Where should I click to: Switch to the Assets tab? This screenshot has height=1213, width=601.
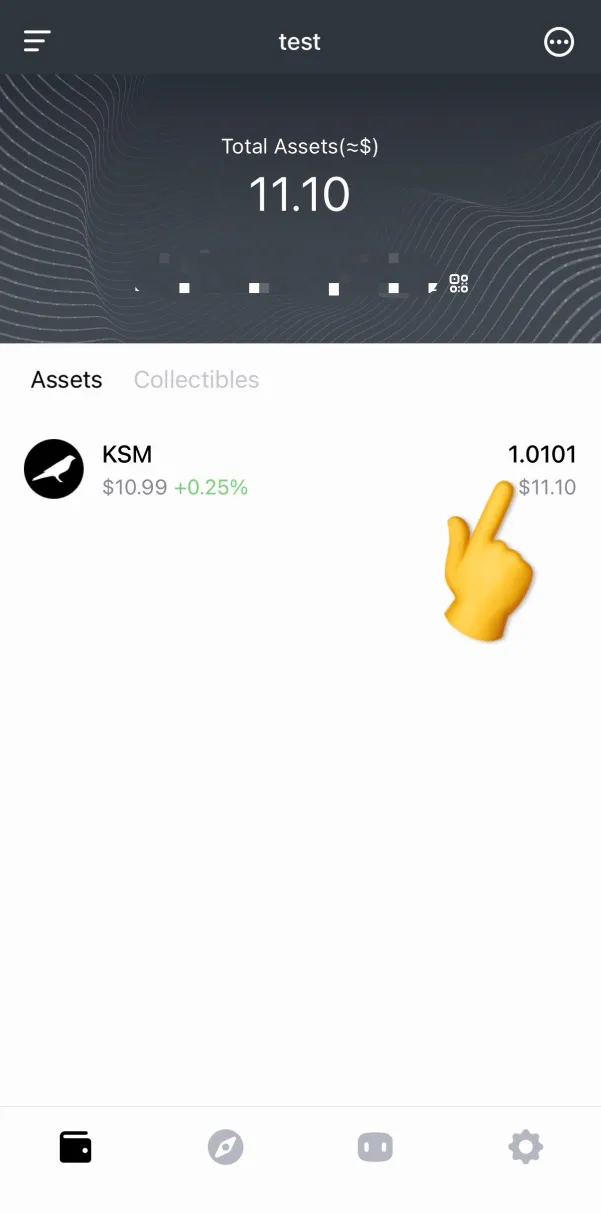click(66, 380)
